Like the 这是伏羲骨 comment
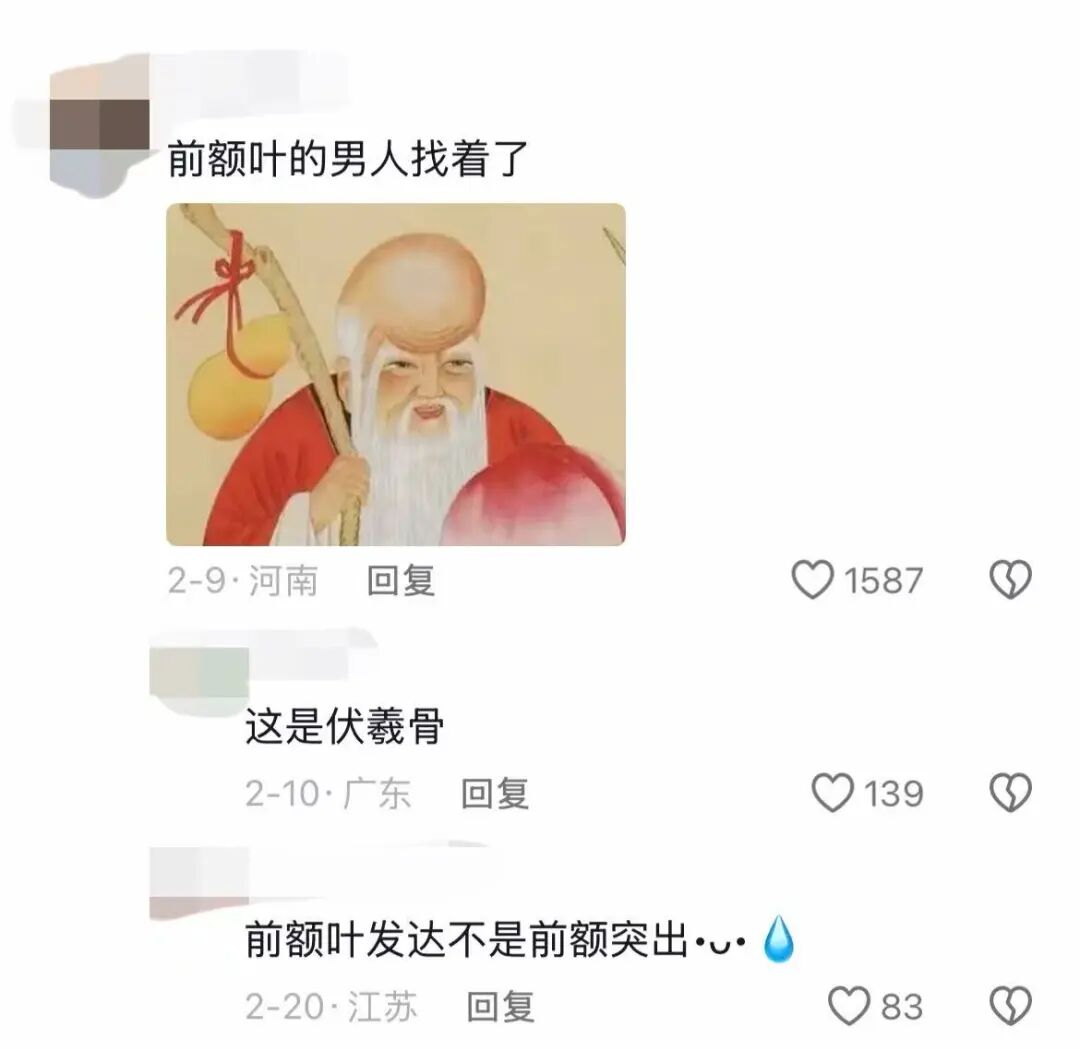 831,794
